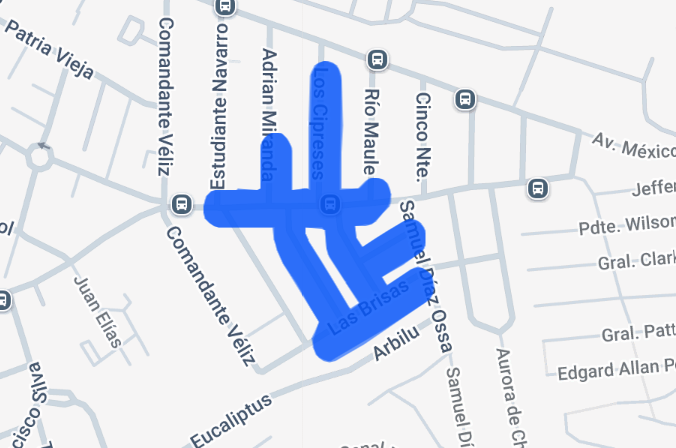
Task: Choose the bus stop right of Cinco Nte.
Action: [x=464, y=100]
